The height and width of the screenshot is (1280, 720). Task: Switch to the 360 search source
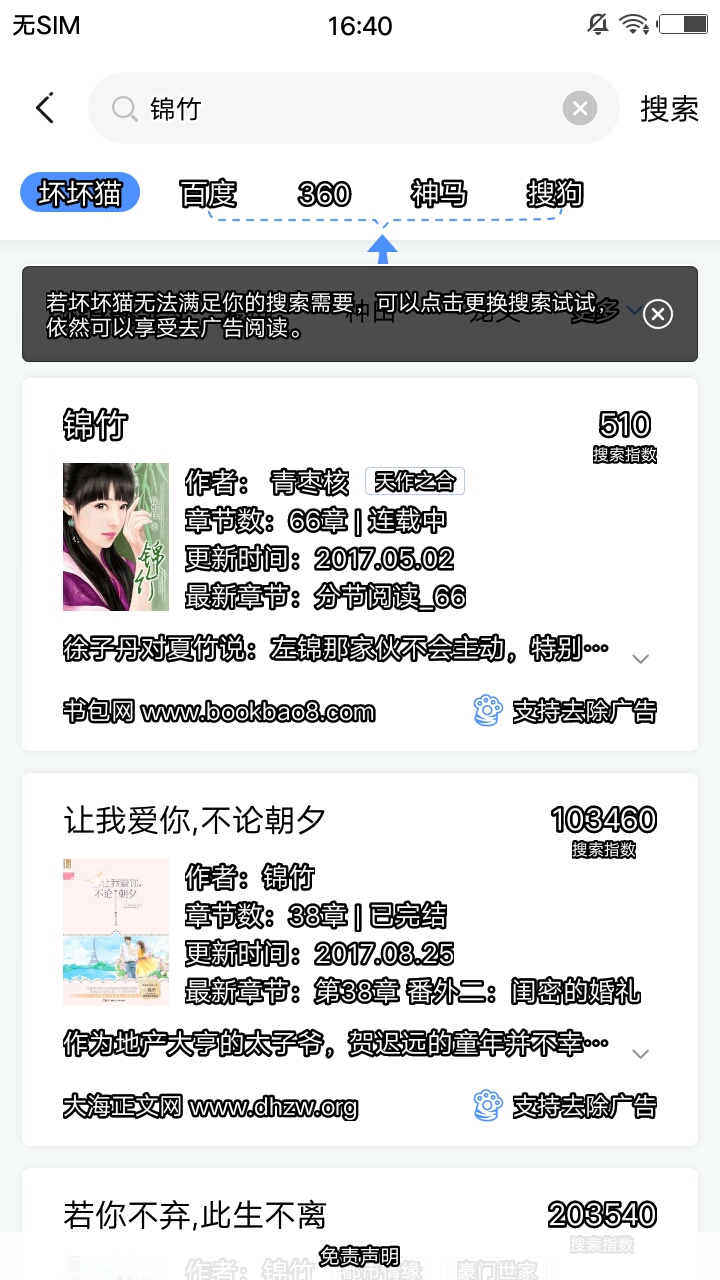324,193
